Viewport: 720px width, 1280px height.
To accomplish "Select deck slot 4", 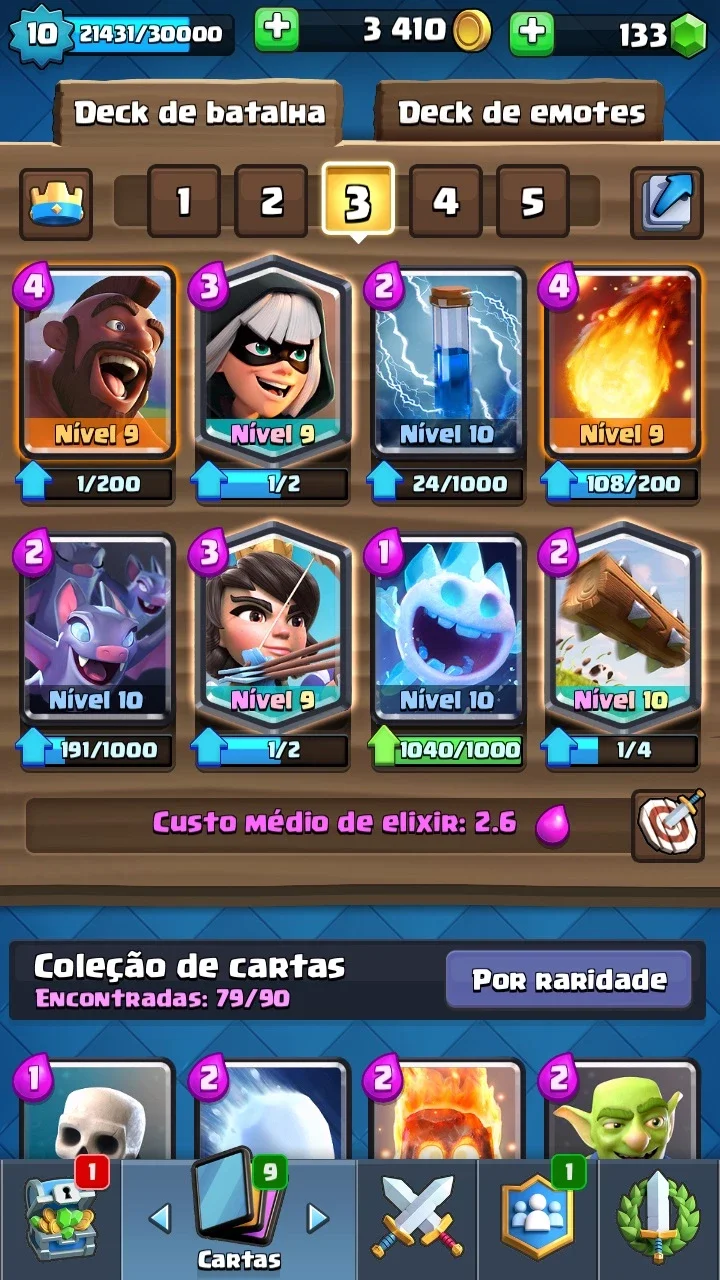I will 445,201.
